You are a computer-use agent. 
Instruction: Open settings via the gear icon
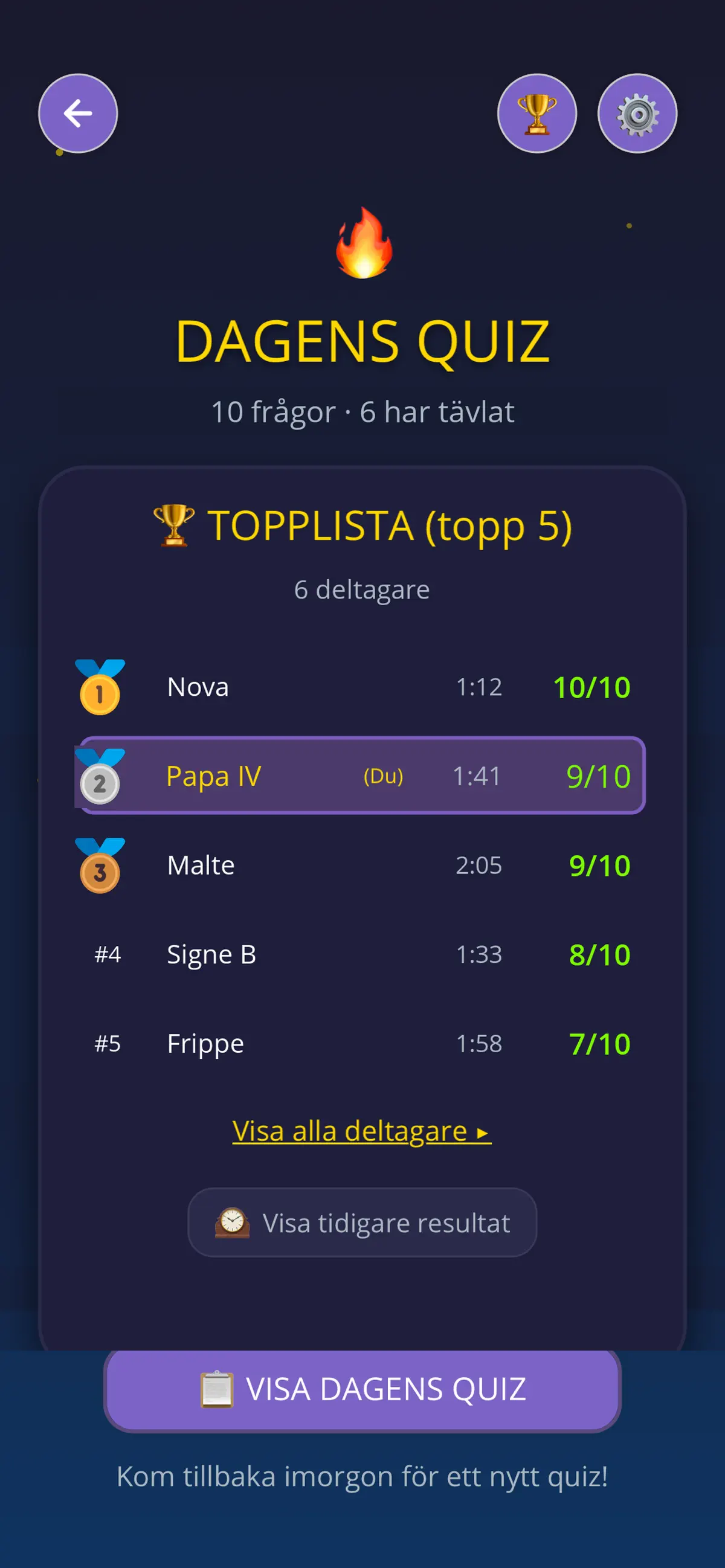point(637,114)
